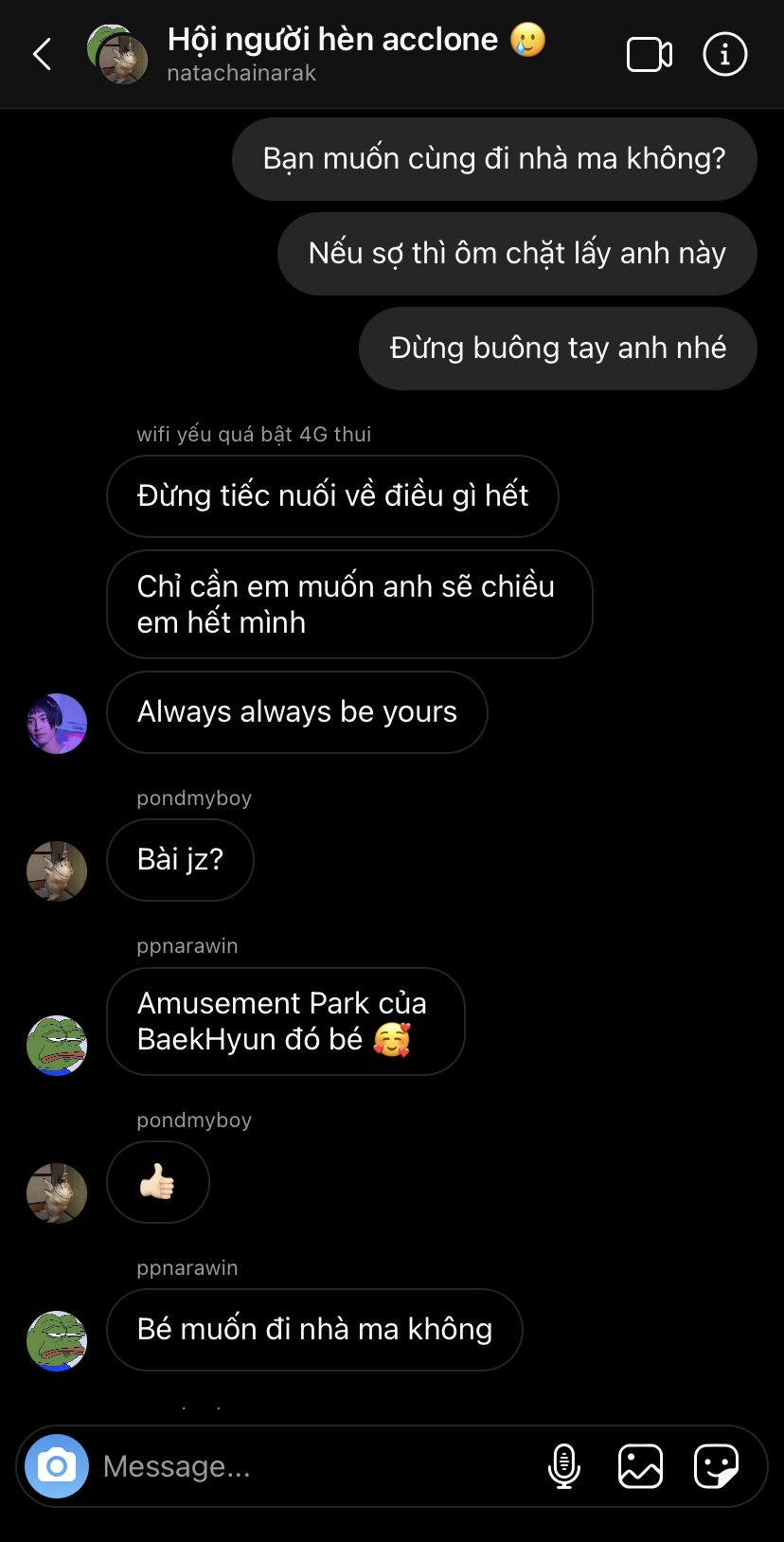
Task: Open the sticker picker
Action: coord(716,1466)
